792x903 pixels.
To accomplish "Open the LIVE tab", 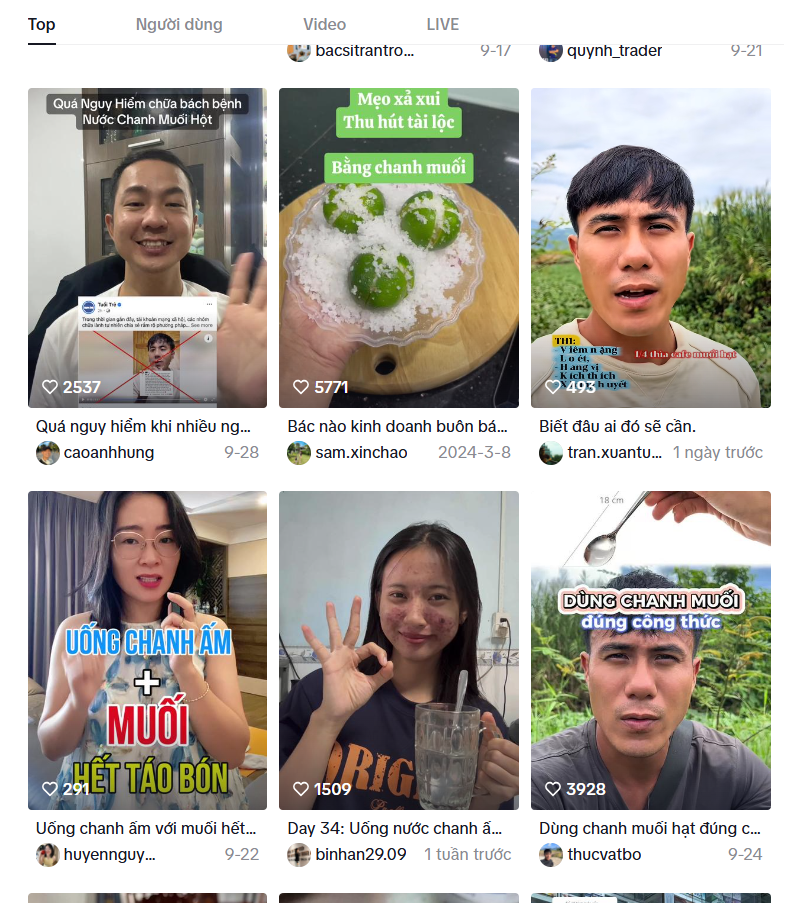I will pyautogui.click(x=442, y=24).
